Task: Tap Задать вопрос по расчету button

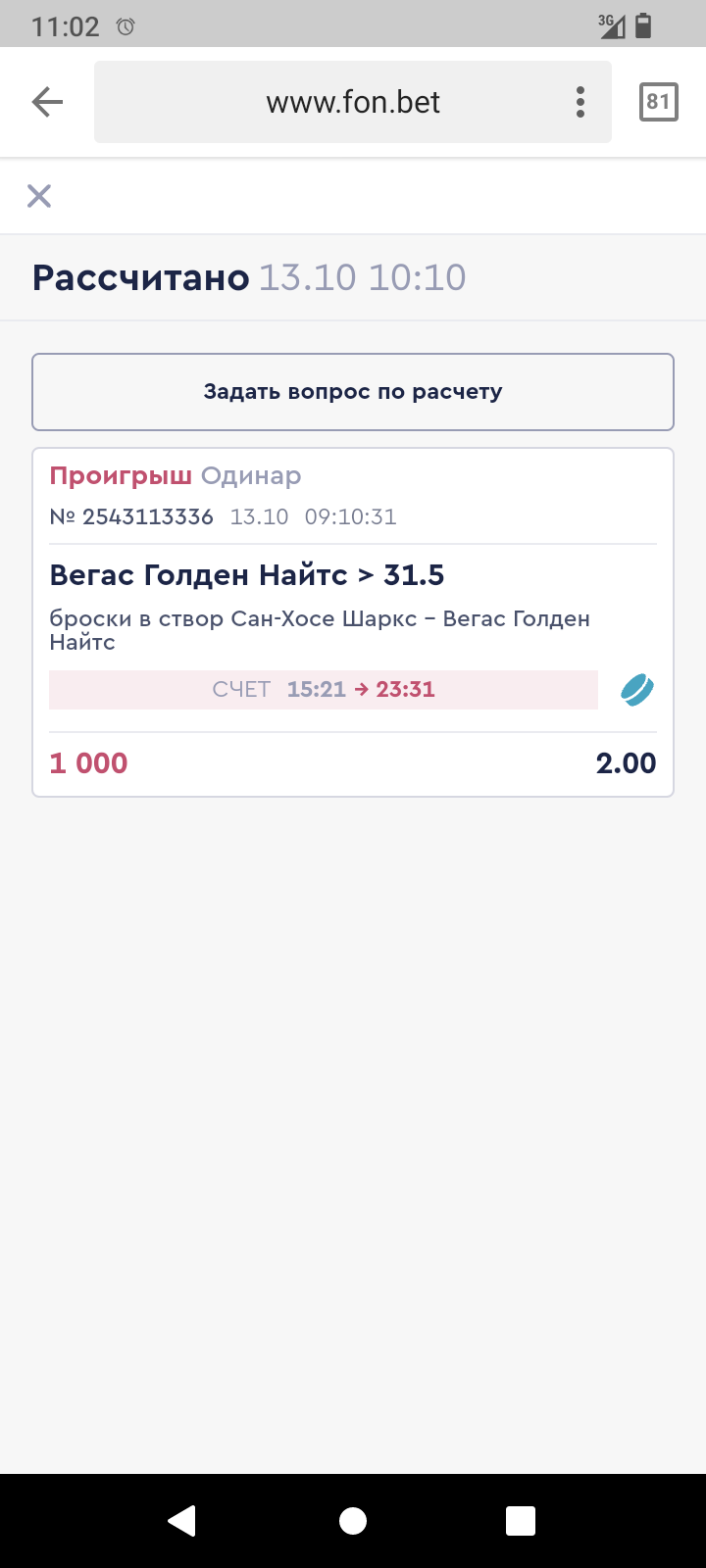Action: (x=353, y=392)
